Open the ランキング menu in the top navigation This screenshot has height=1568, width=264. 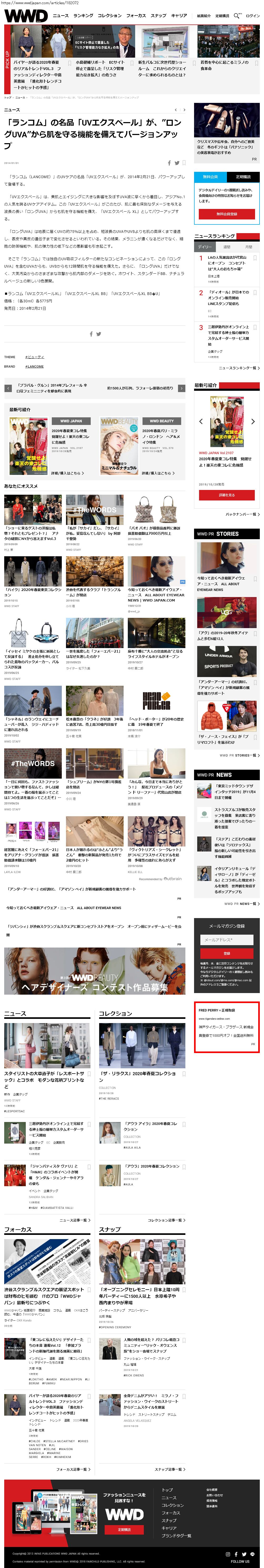point(83,16)
